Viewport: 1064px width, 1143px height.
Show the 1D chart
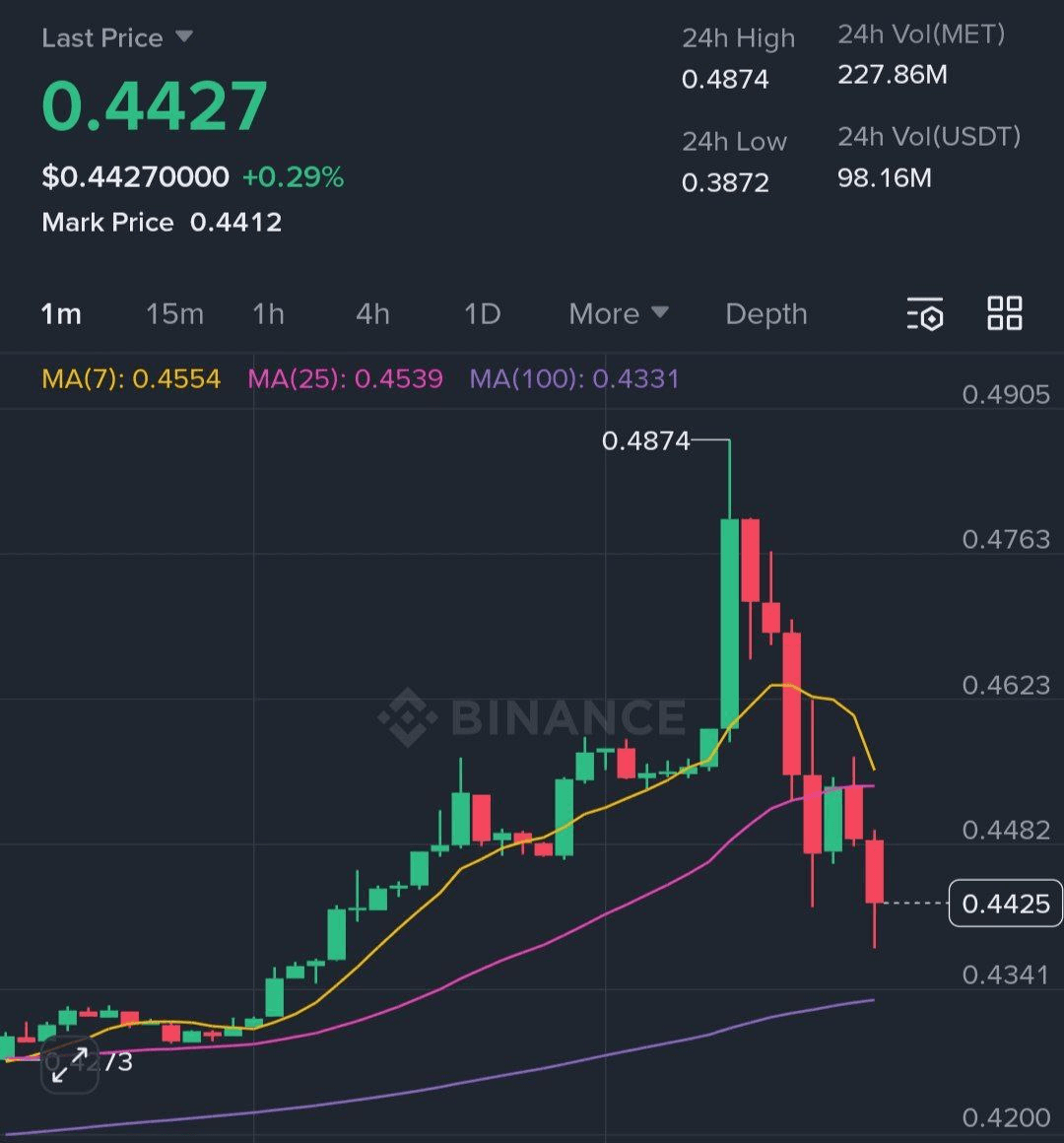tap(482, 314)
